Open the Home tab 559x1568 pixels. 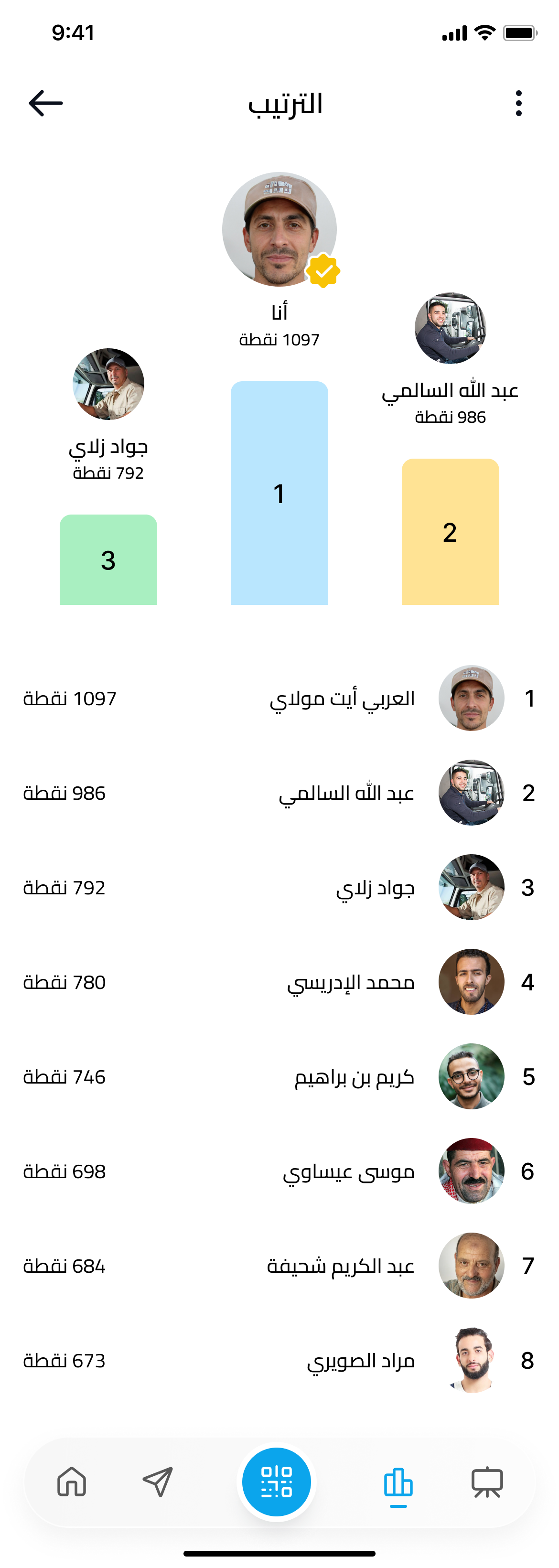coord(72,1482)
